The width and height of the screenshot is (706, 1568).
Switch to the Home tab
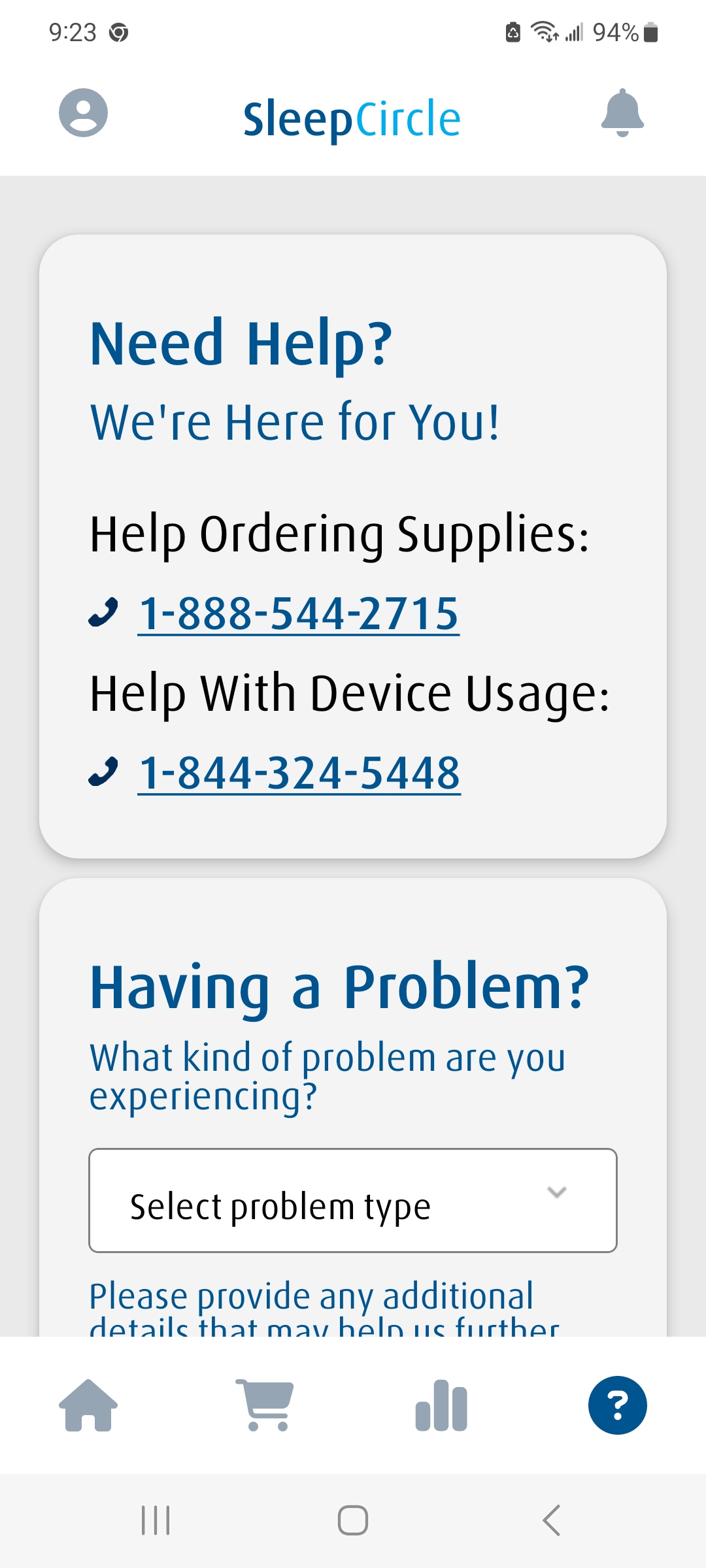click(88, 1405)
